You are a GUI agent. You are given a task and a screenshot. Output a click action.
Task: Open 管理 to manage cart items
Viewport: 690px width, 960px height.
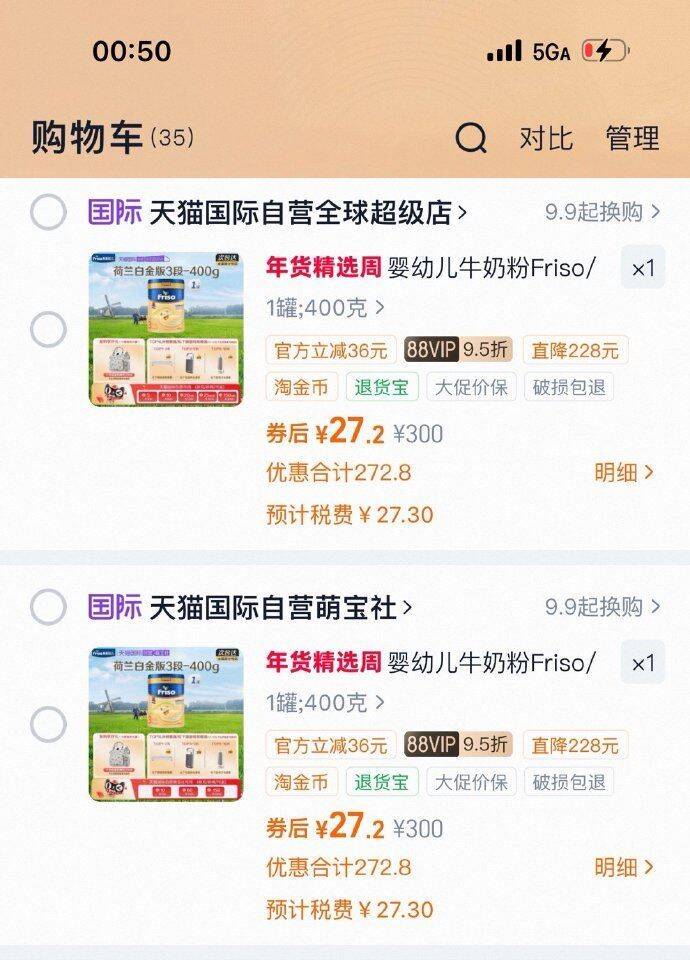[632, 138]
